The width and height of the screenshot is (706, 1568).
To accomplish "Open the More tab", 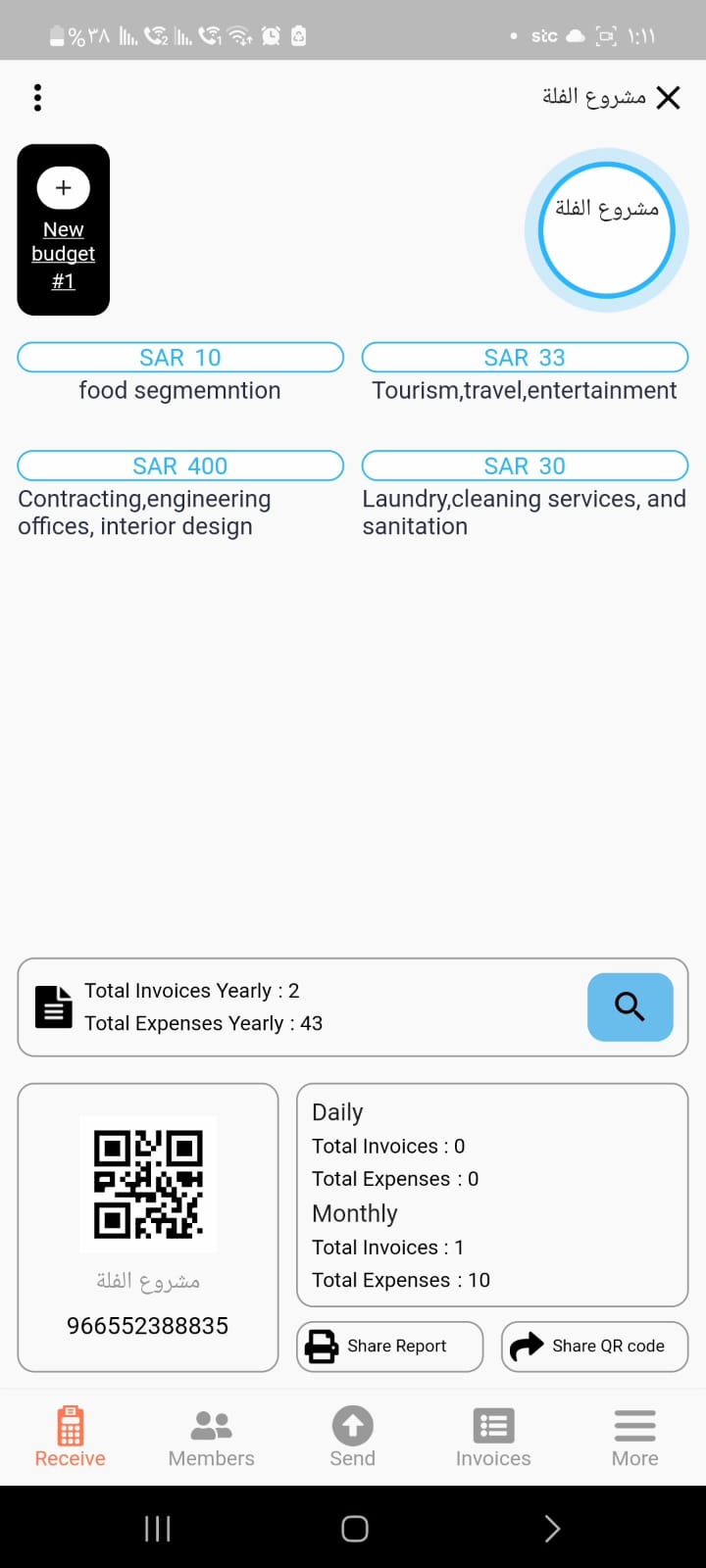I will coord(634,1437).
